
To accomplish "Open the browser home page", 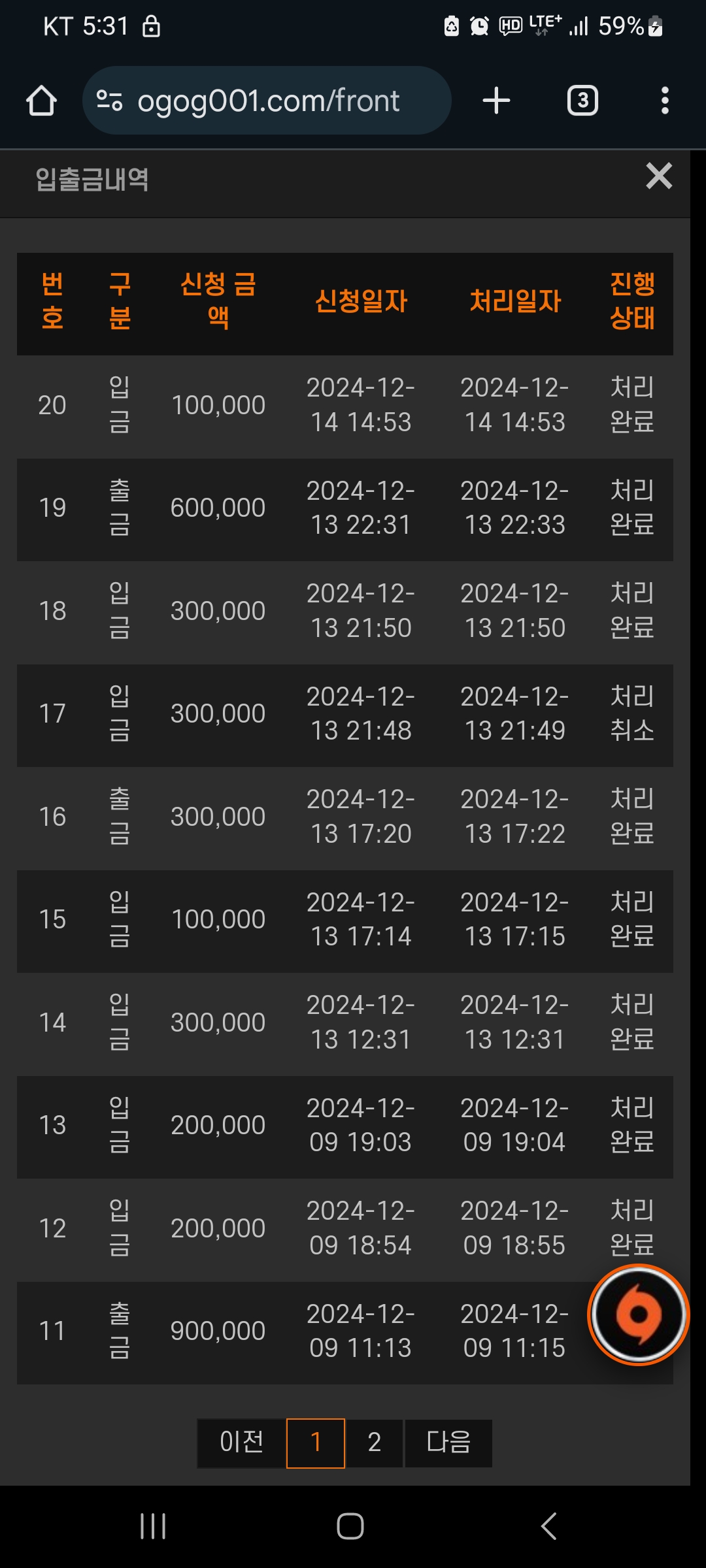I will (x=41, y=101).
